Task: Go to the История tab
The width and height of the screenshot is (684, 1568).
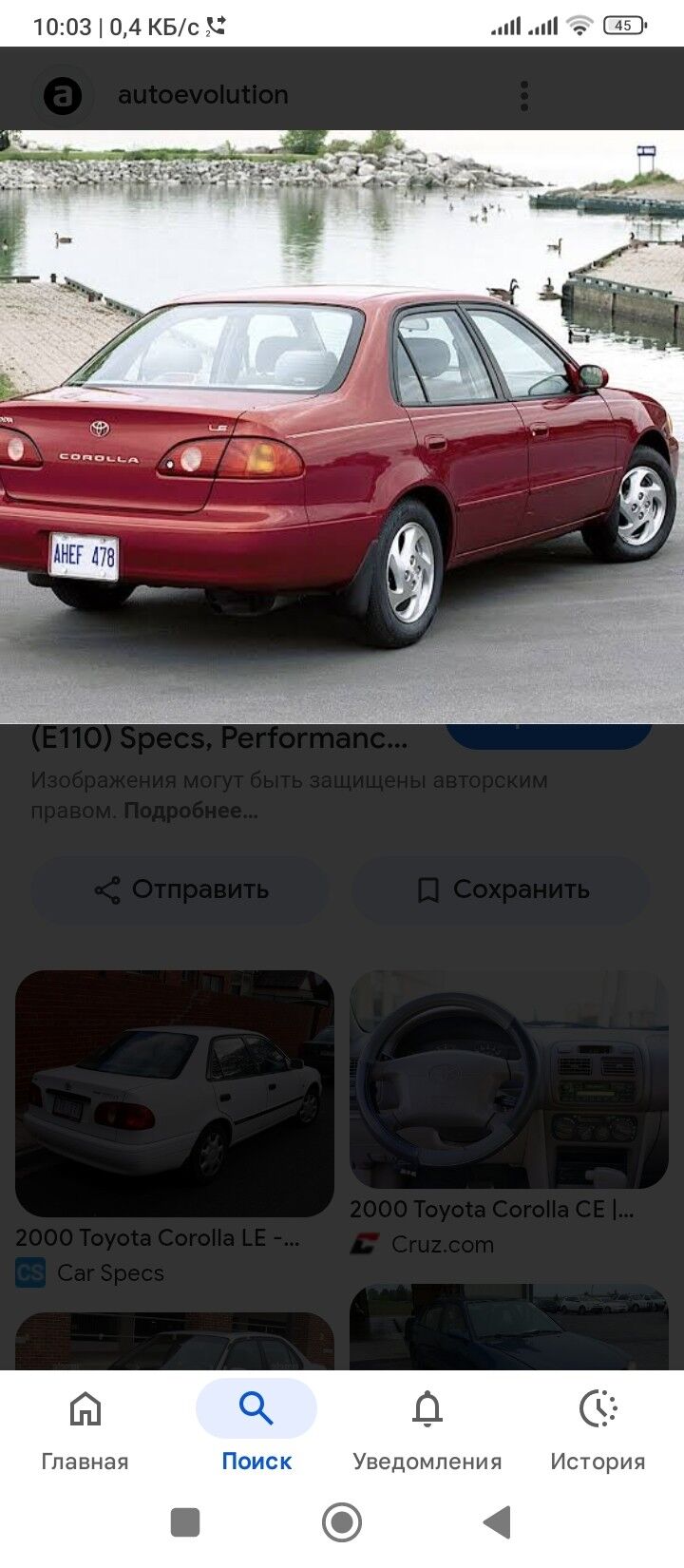Action: pos(598,1427)
